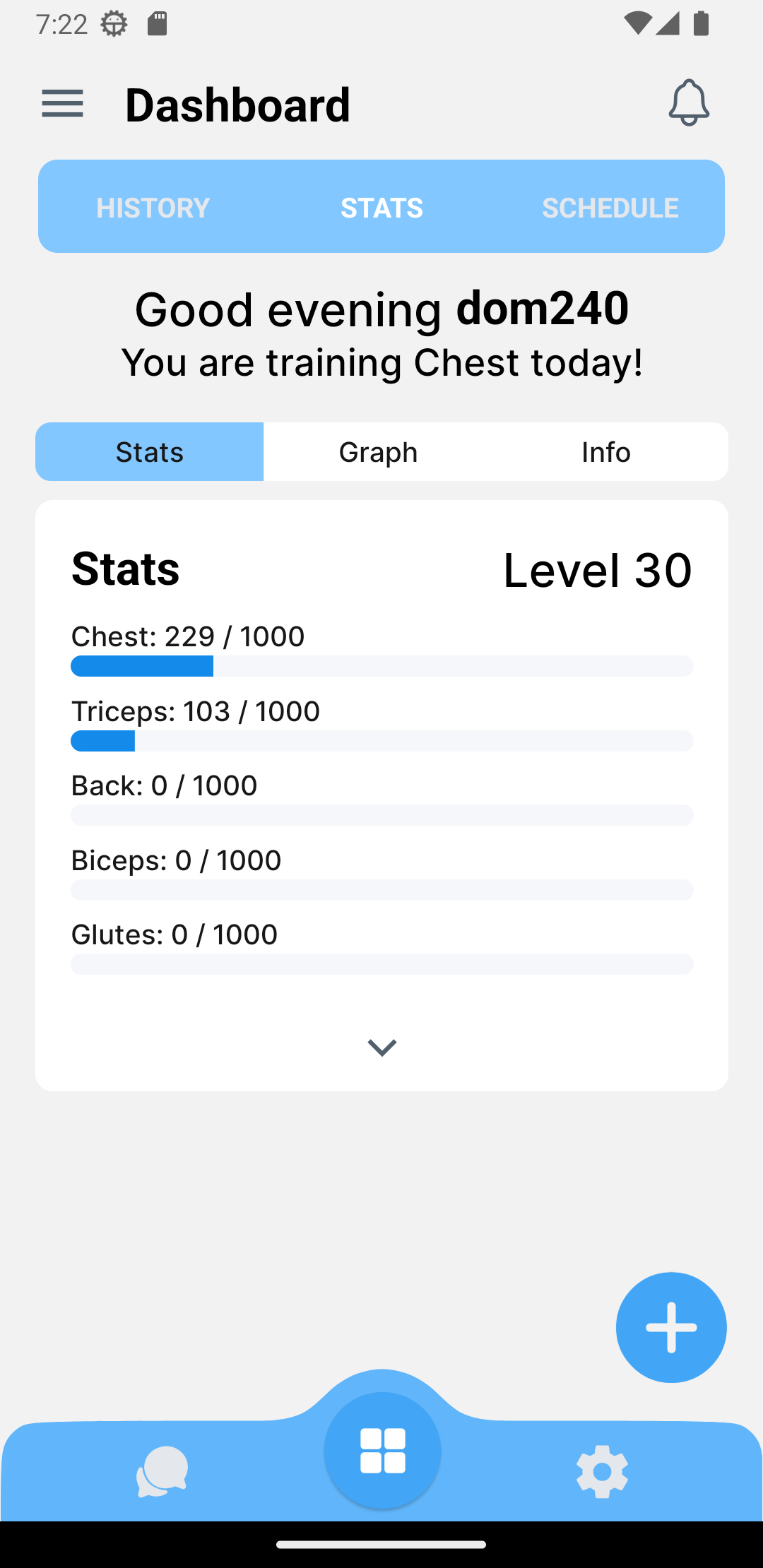Go to the dashboard grid tab
The image size is (763, 1568).
(382, 1450)
